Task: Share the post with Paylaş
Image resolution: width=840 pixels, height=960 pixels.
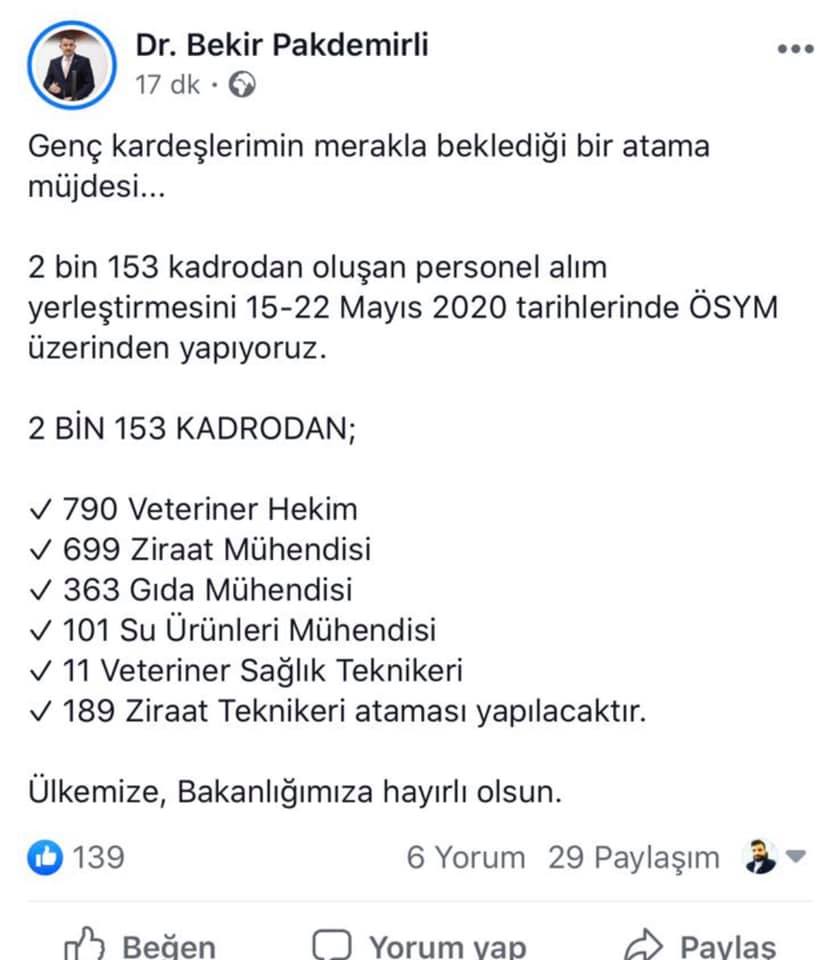Action: [699, 945]
